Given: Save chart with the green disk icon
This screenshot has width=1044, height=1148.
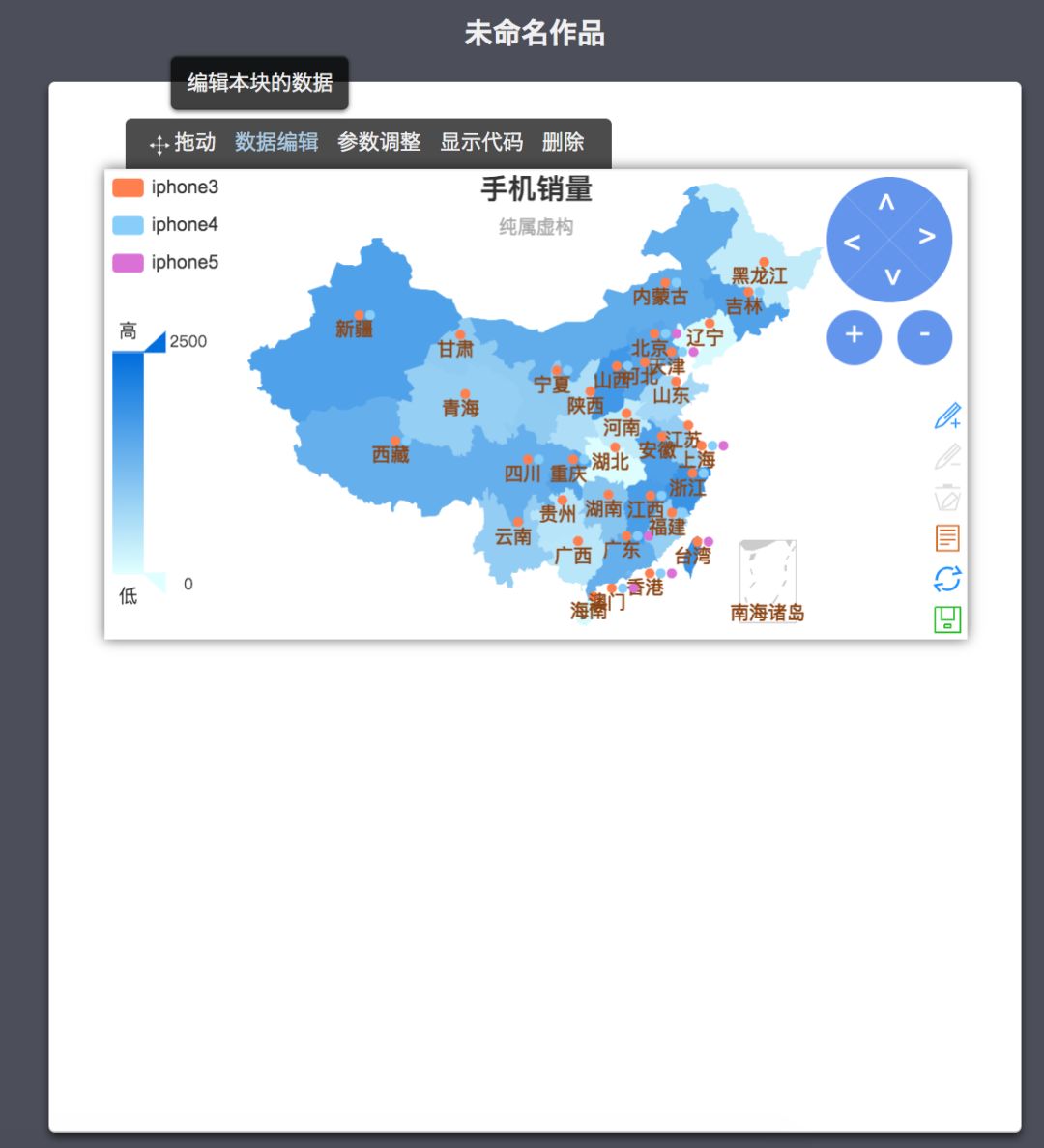Looking at the screenshot, I should (947, 619).
